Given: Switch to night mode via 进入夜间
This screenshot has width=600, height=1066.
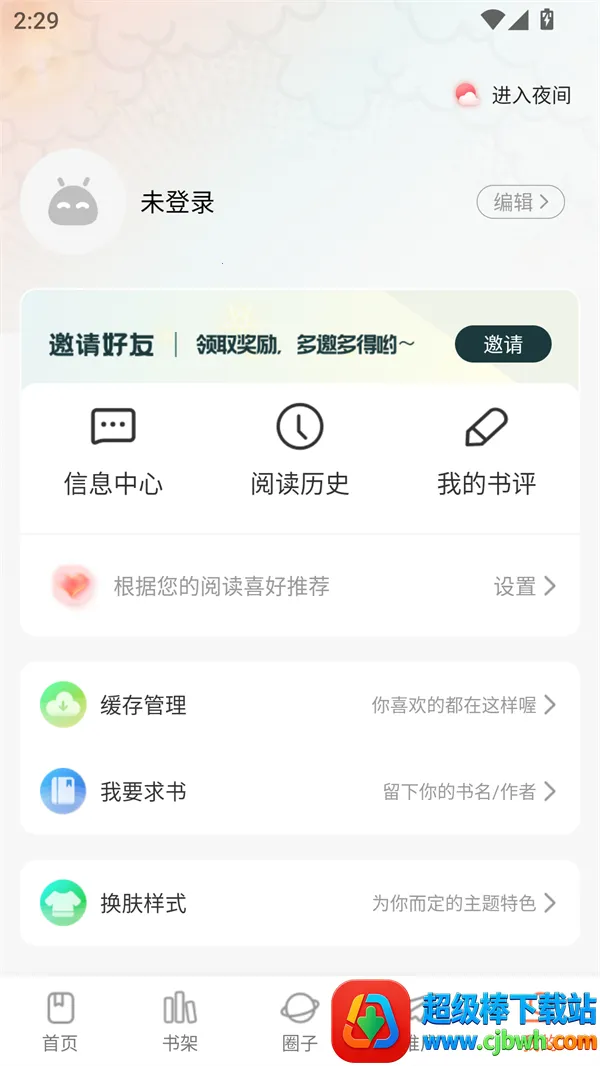Looking at the screenshot, I should (513, 96).
